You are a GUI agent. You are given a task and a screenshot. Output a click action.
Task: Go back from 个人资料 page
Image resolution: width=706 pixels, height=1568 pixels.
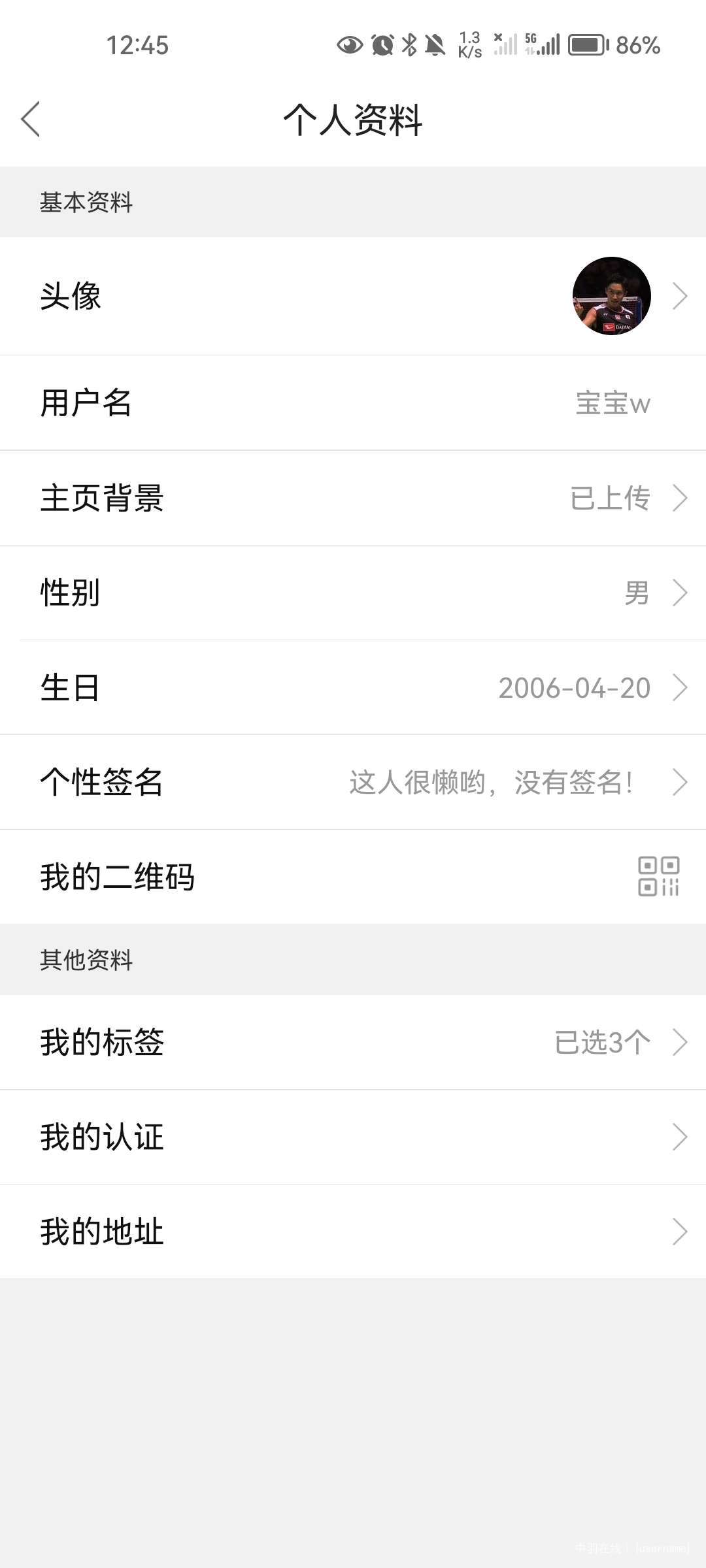31,120
